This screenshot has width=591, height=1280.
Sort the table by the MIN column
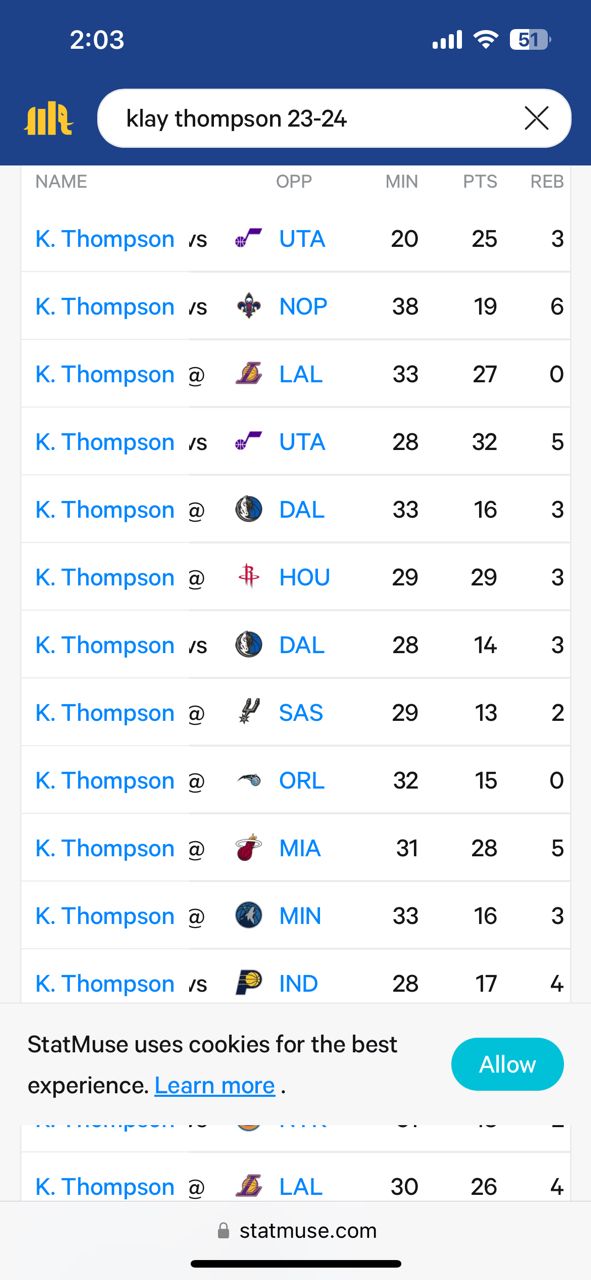pyautogui.click(x=402, y=181)
